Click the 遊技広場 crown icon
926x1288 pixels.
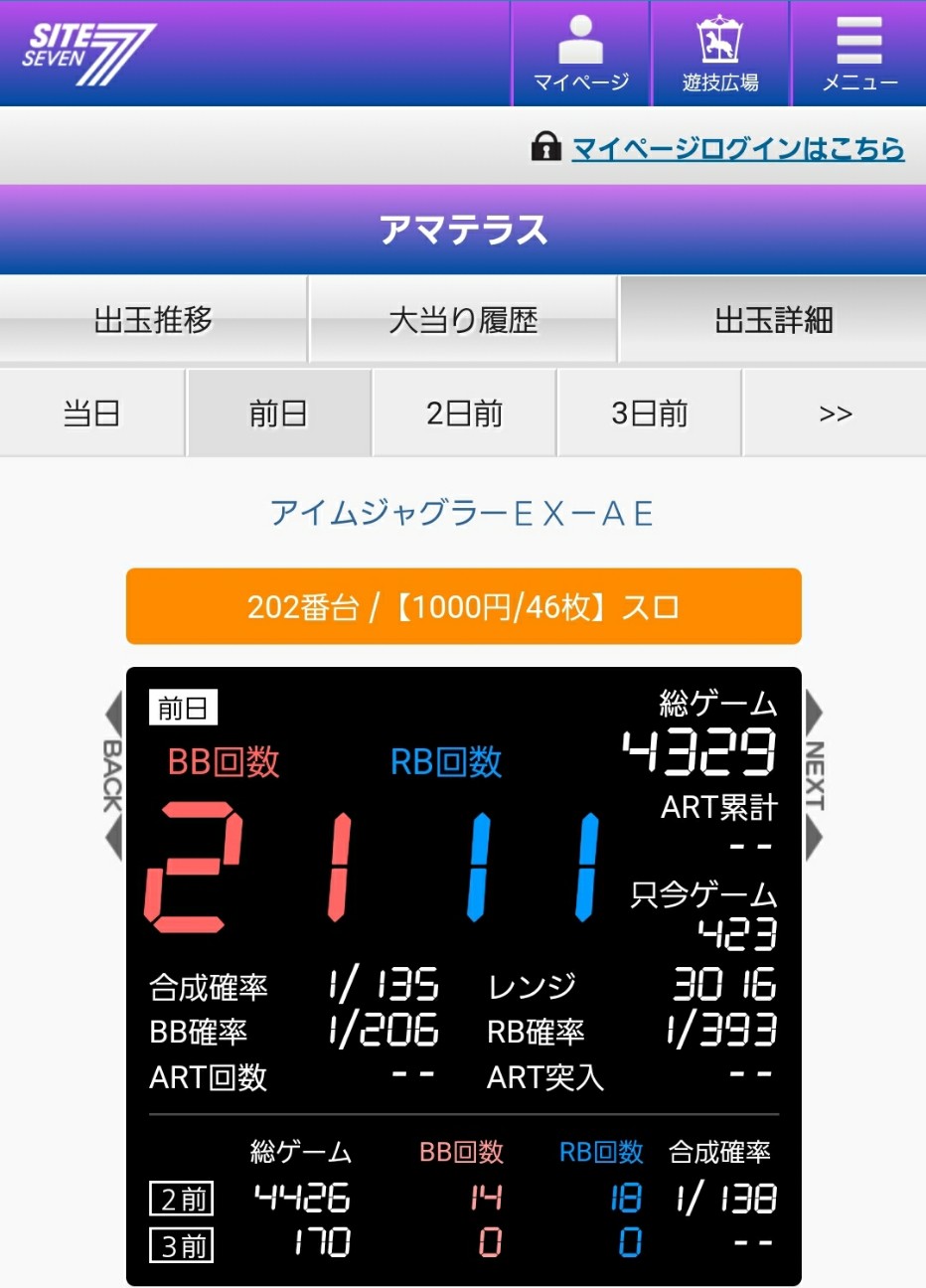coord(720,40)
